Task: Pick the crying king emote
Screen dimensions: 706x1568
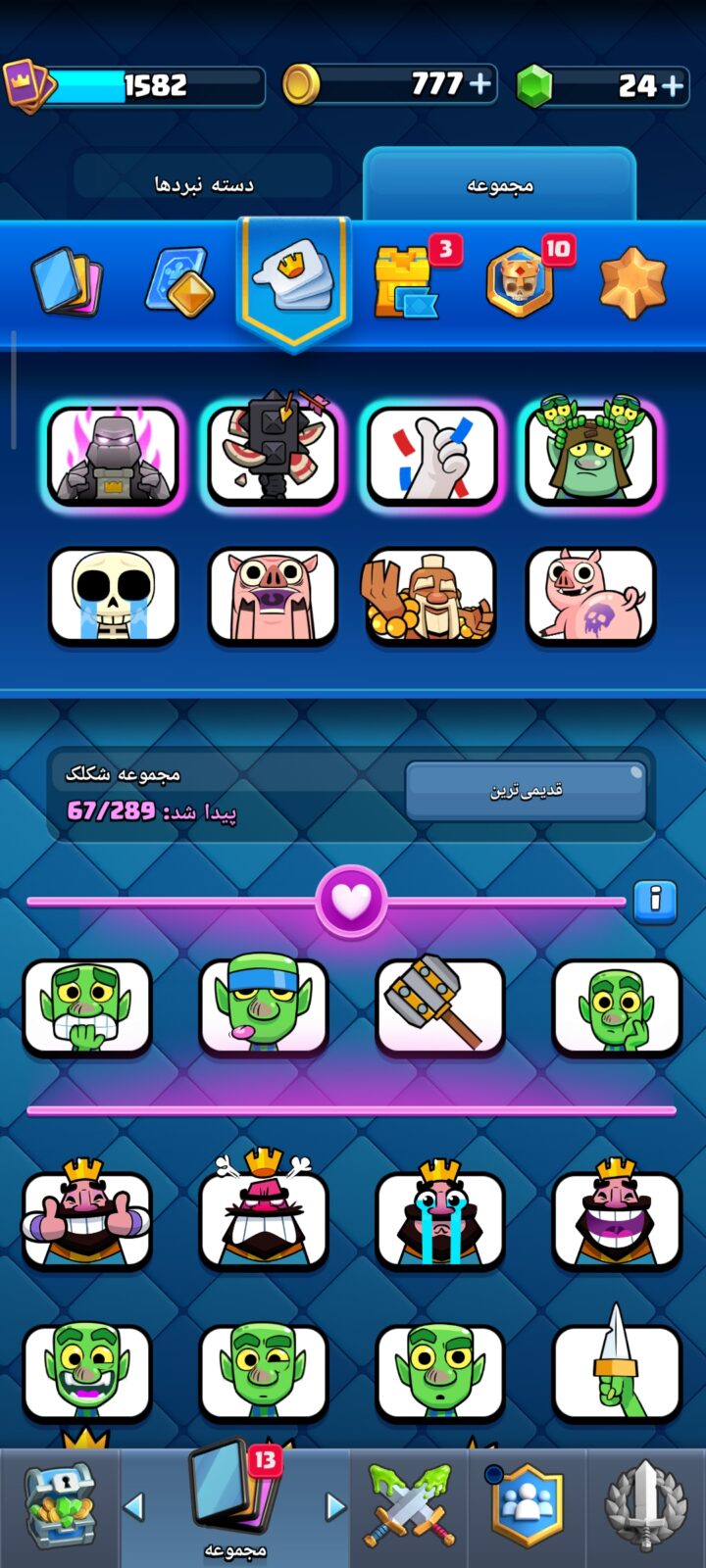Action: pos(440,1214)
